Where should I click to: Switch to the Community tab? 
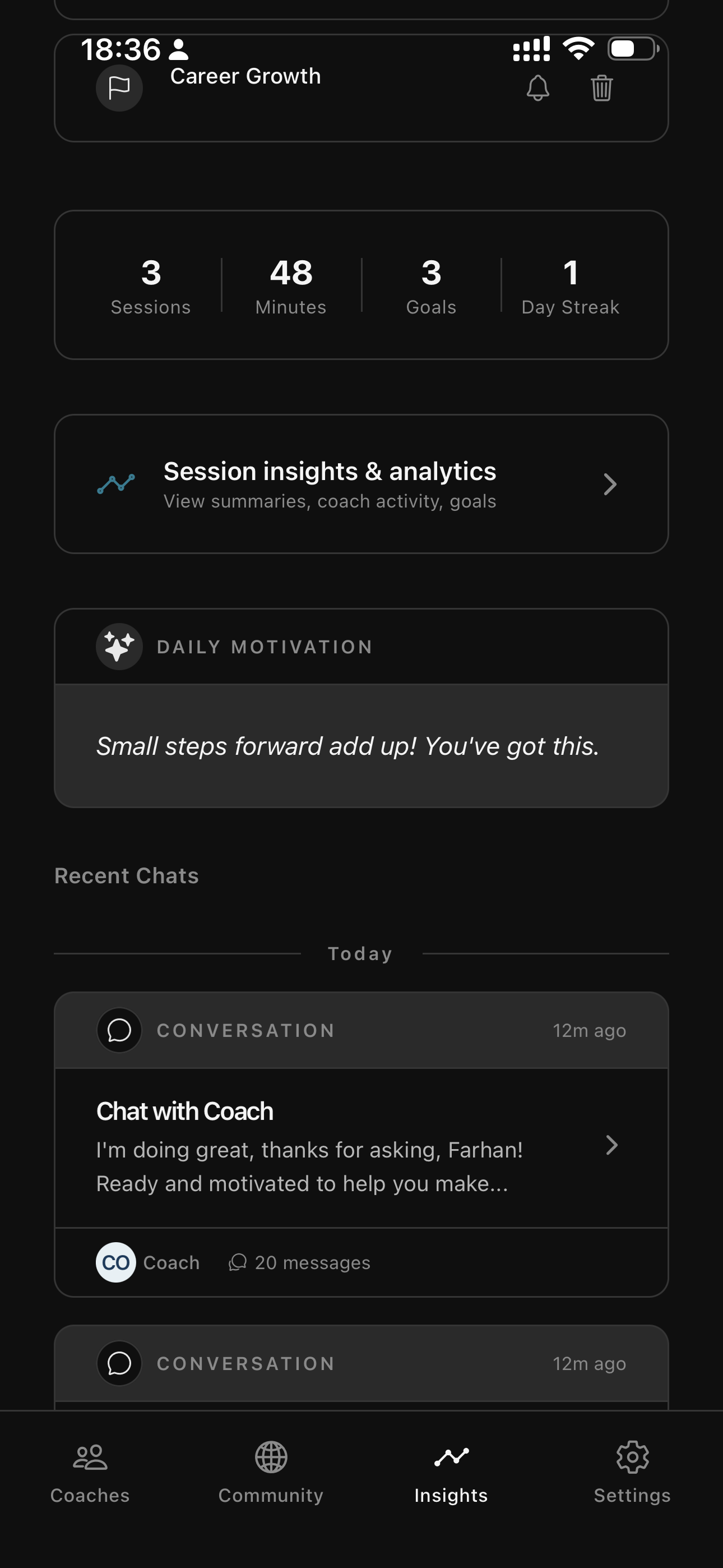(271, 1473)
